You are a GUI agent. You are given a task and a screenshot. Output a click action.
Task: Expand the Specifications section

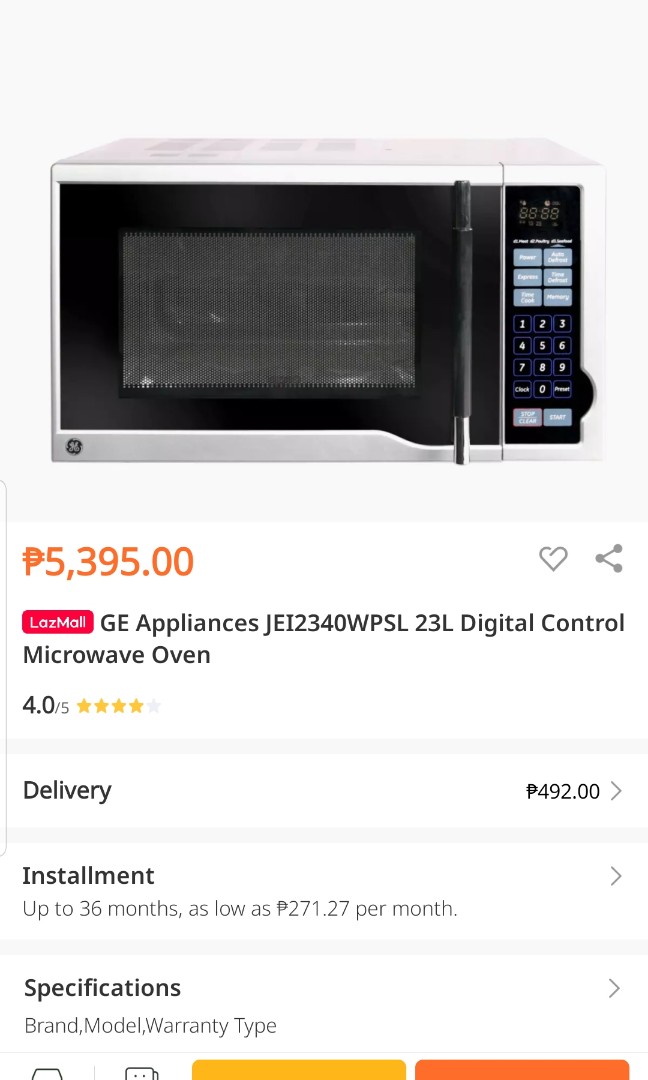tap(324, 1005)
